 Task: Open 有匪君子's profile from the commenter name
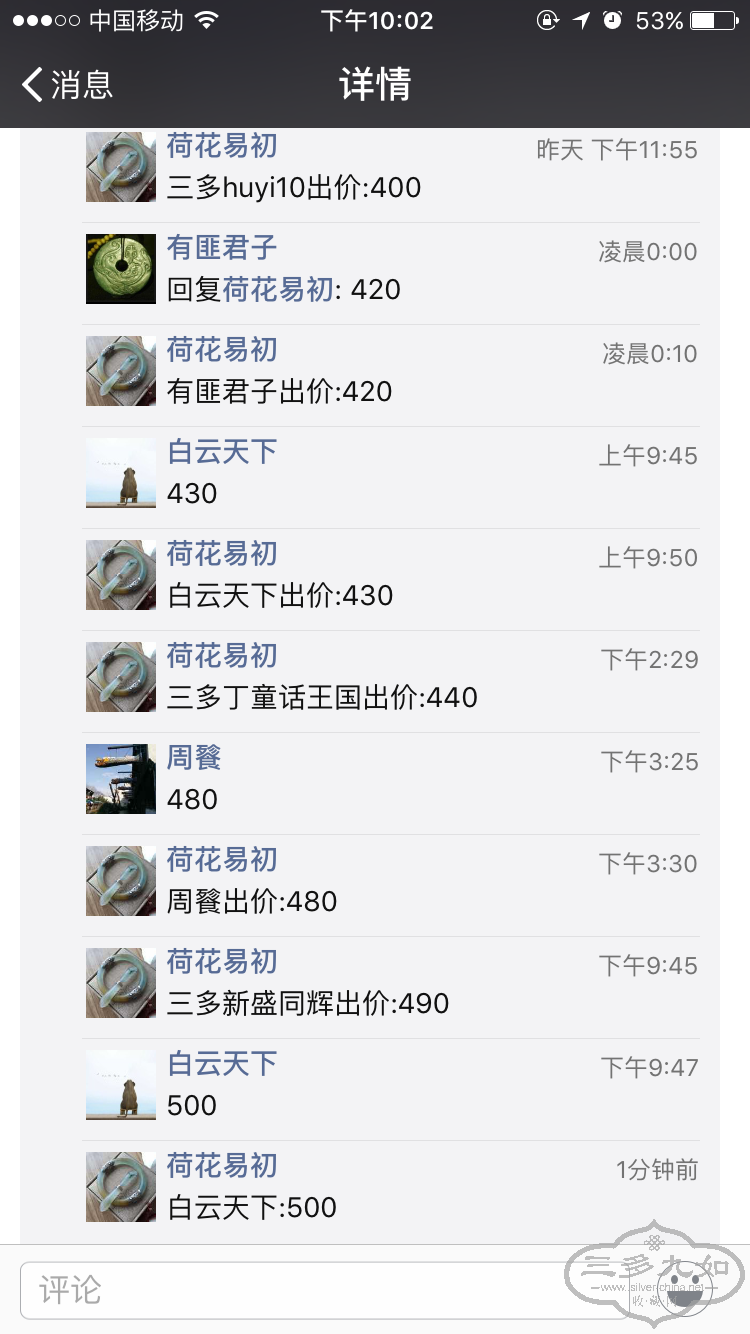(x=222, y=247)
